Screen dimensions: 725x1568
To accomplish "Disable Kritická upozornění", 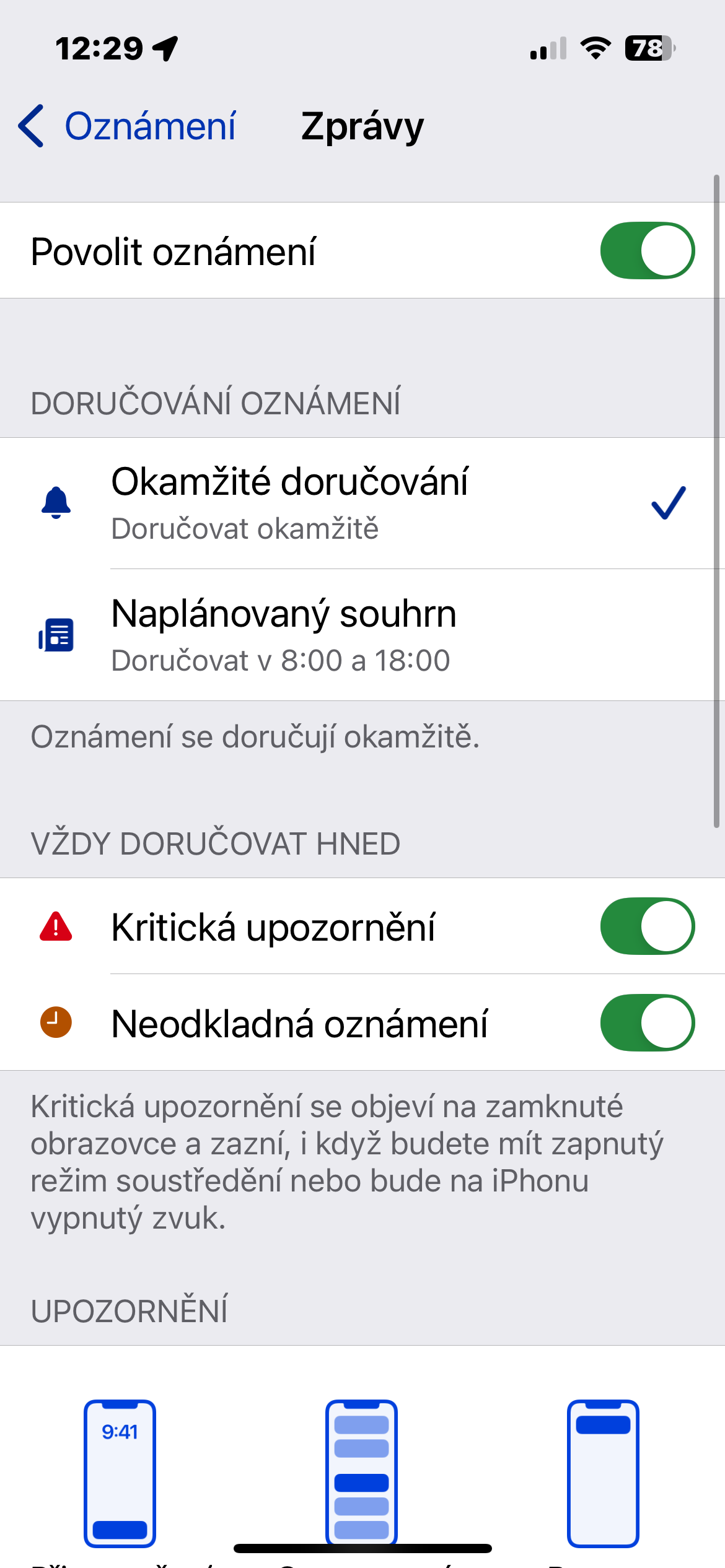I will click(647, 926).
